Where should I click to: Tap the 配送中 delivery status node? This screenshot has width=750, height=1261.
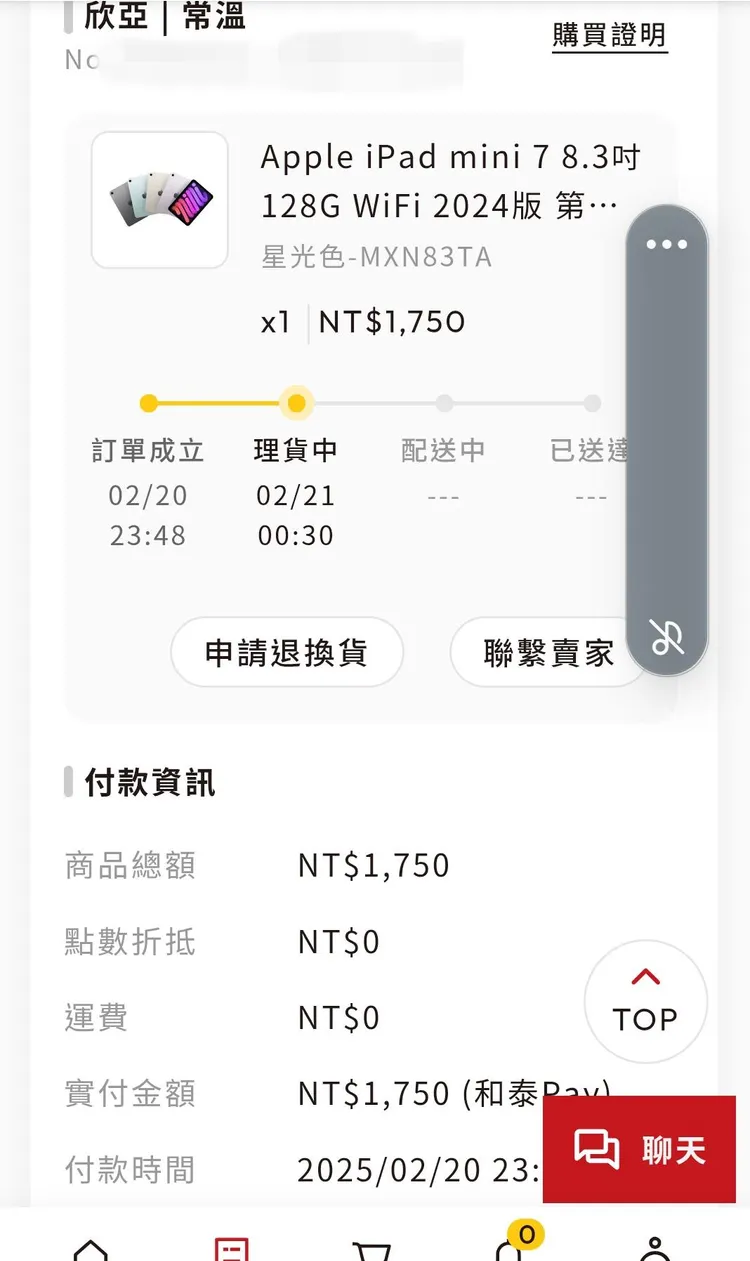443,403
